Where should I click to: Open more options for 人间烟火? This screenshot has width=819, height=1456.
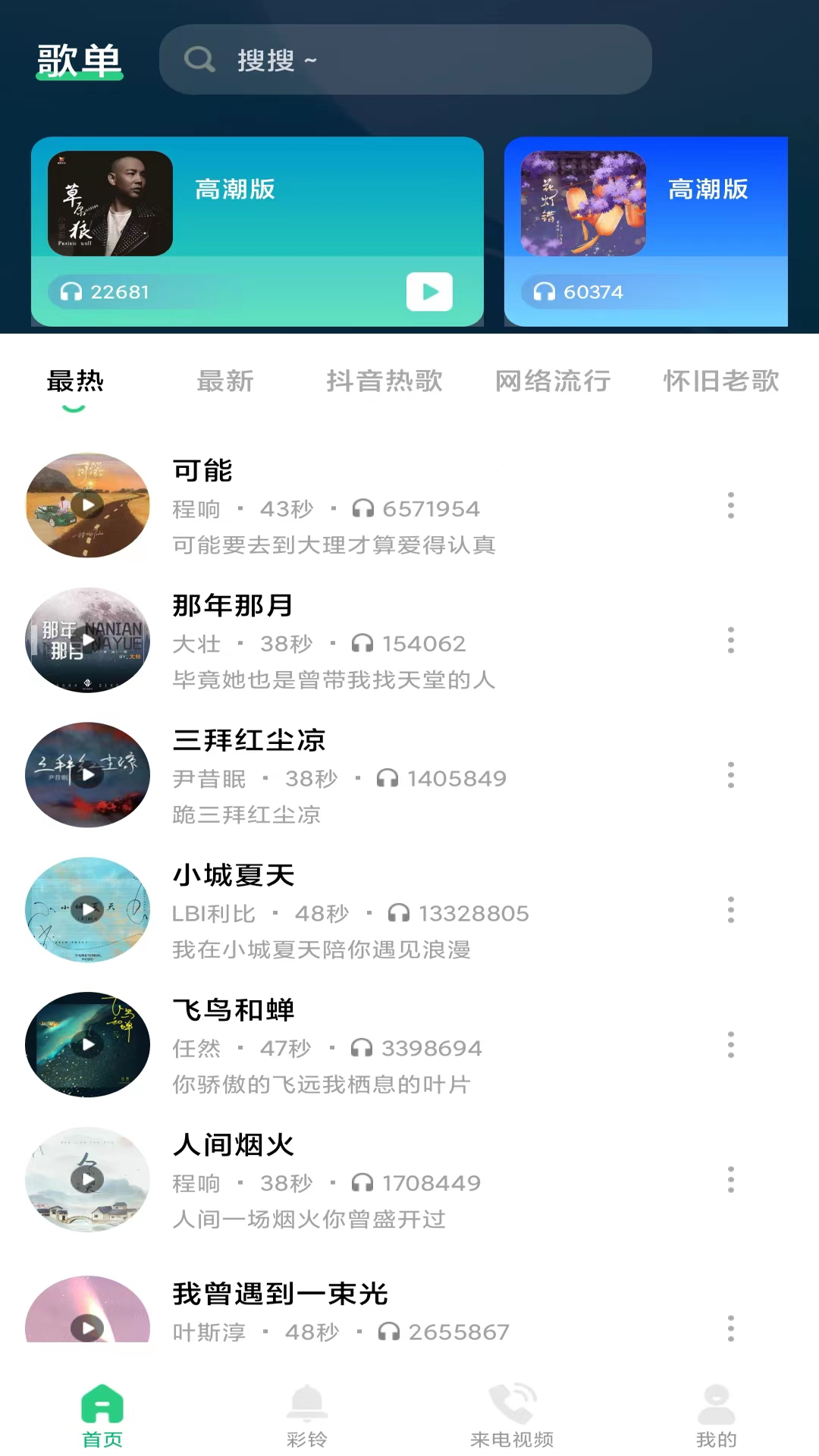pos(731,1180)
